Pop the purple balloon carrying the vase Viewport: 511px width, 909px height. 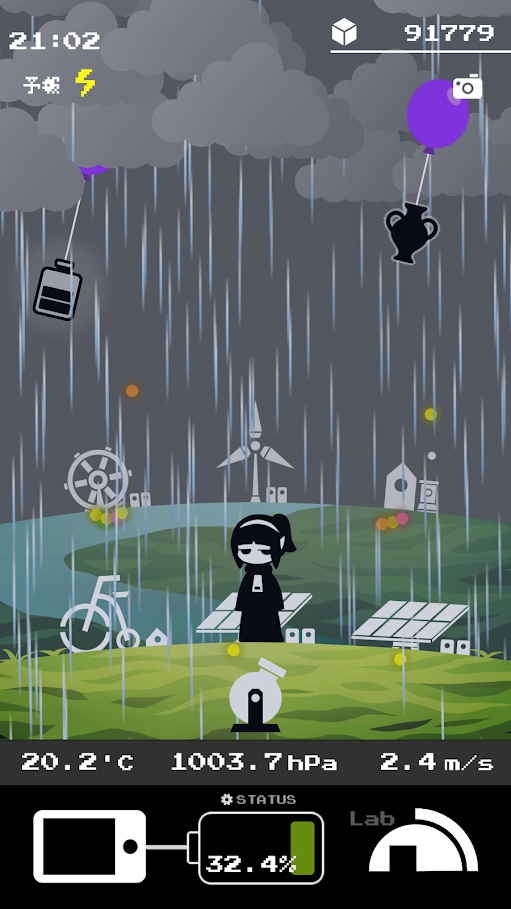click(x=437, y=114)
